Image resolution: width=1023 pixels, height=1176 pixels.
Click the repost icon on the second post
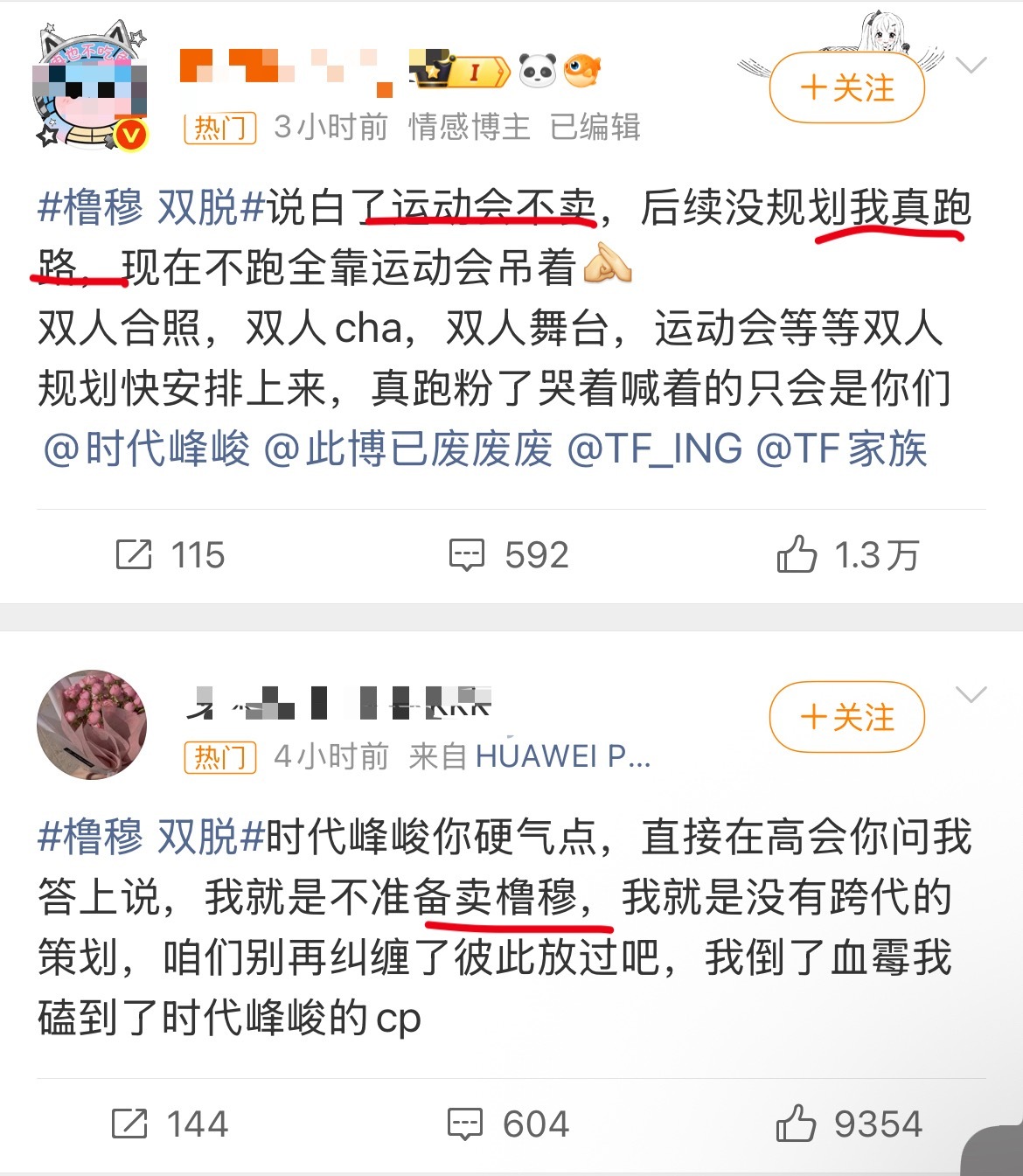pos(133,1123)
